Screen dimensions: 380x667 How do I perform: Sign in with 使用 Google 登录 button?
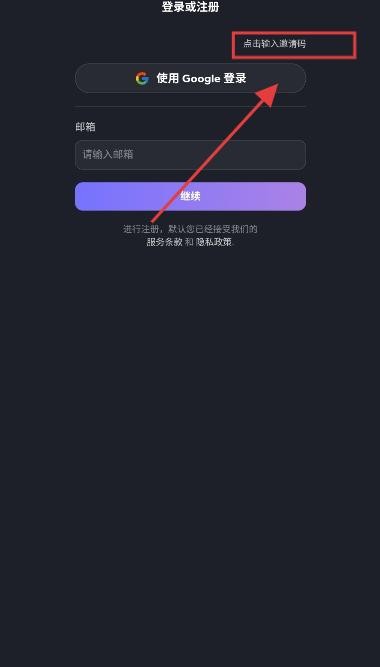190,78
